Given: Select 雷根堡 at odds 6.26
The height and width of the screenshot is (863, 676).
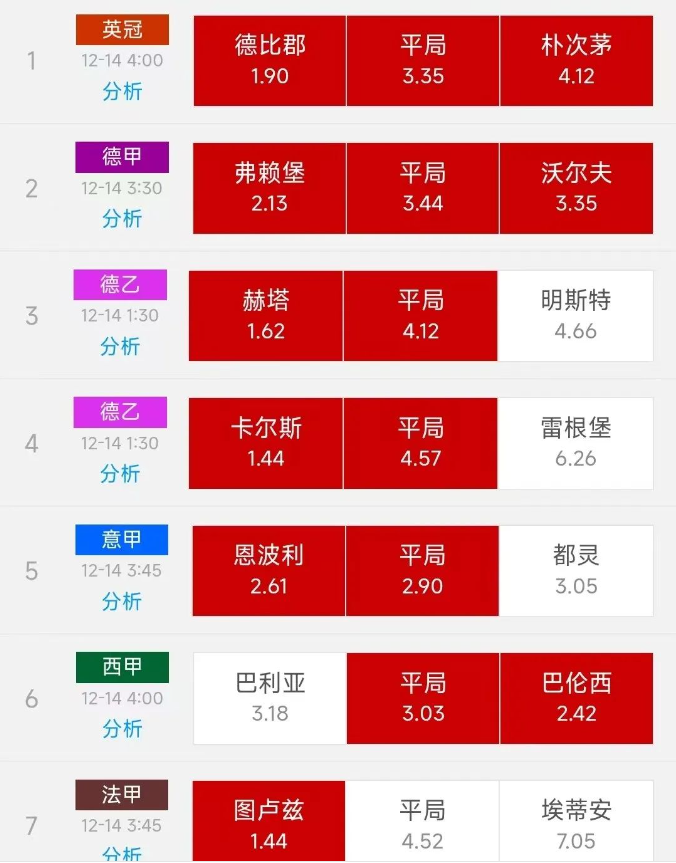Looking at the screenshot, I should [x=575, y=443].
